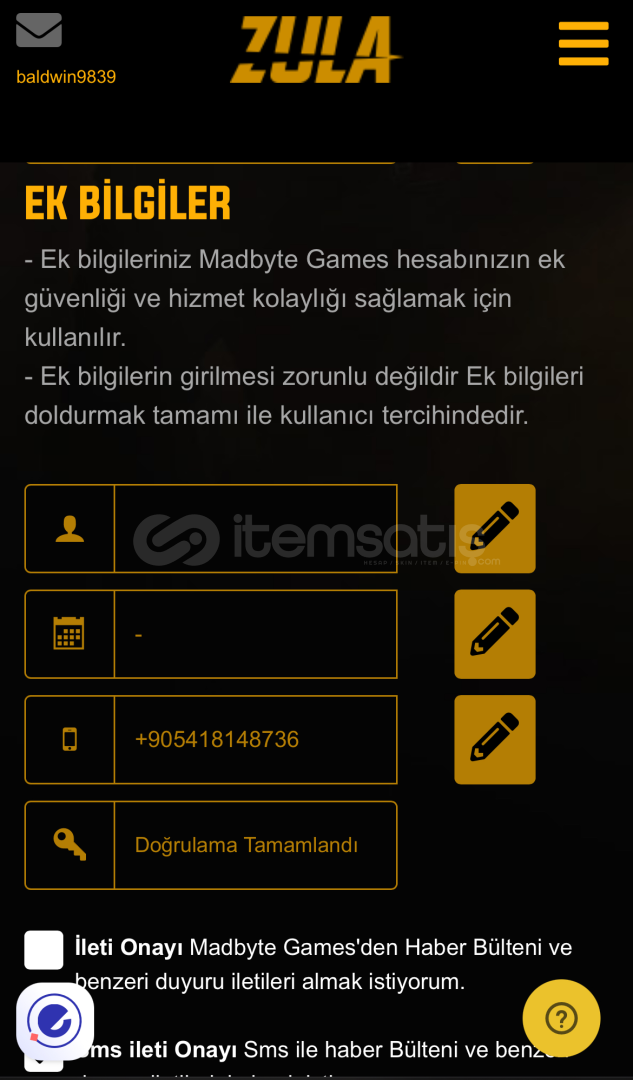Open the messages envelope icon

coord(39,30)
